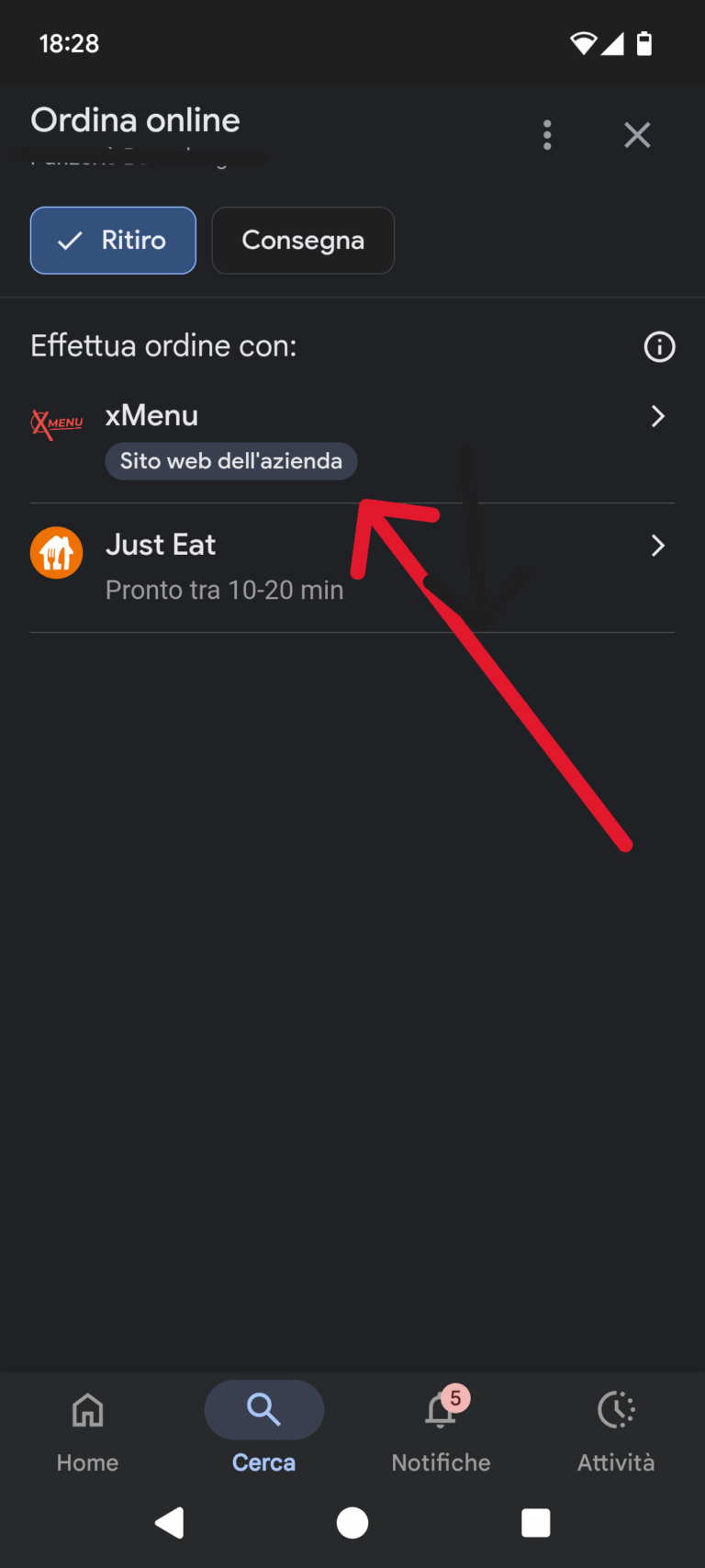Open the info icon beside Effettua ordine con
The image size is (705, 1568).
coord(659,347)
